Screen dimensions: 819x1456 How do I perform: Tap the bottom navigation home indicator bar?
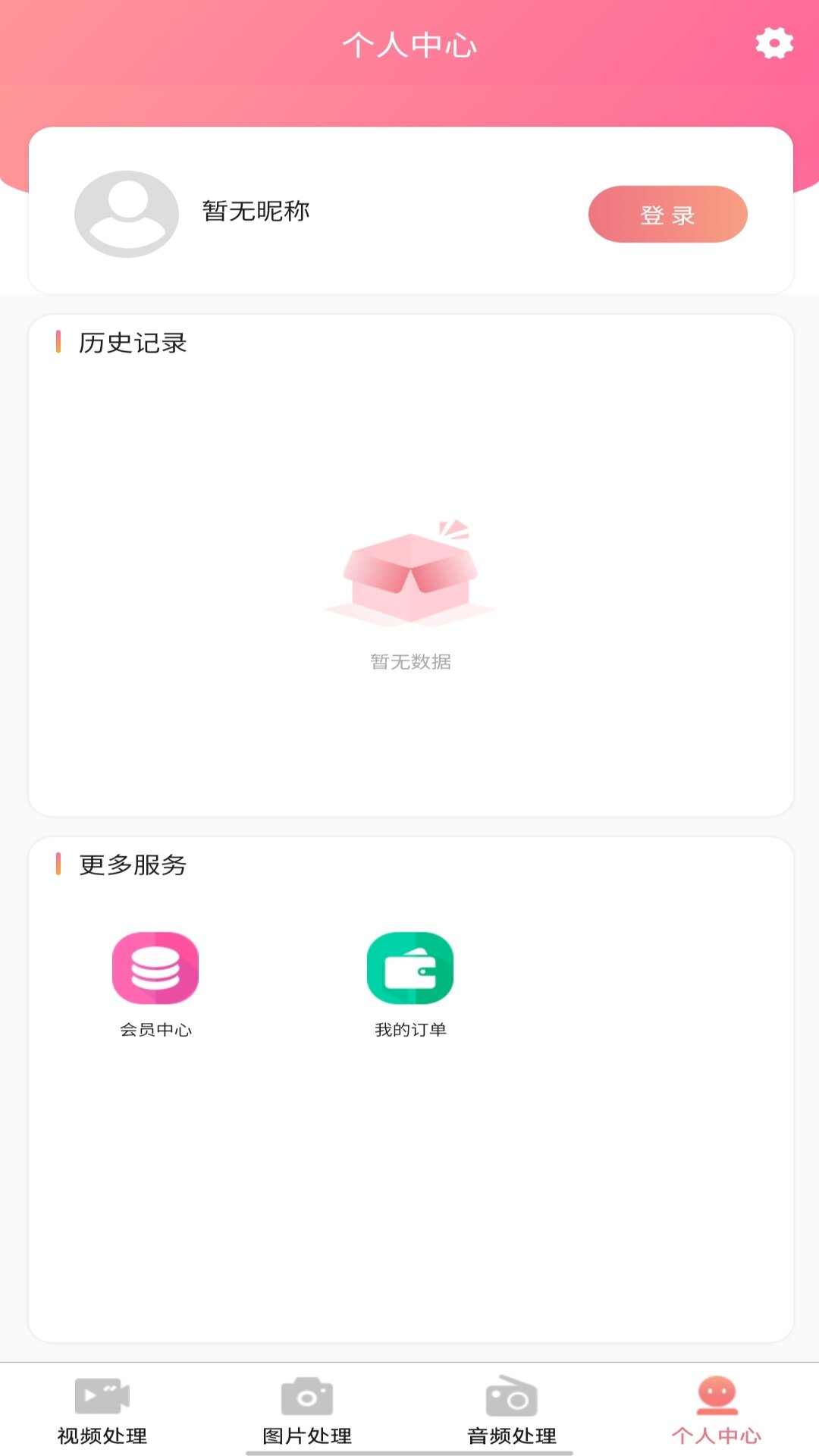[409, 1452]
